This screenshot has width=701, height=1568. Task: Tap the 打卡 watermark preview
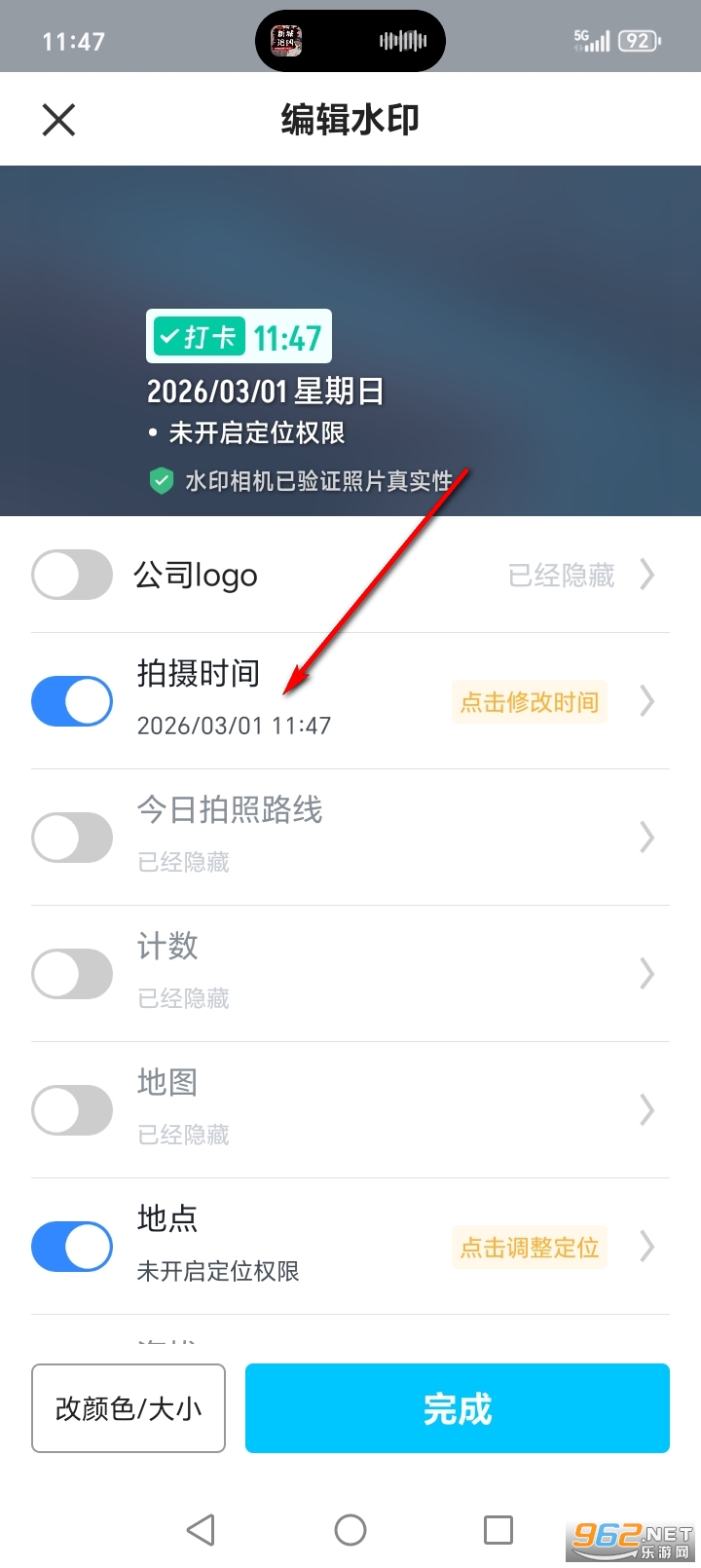click(x=240, y=337)
